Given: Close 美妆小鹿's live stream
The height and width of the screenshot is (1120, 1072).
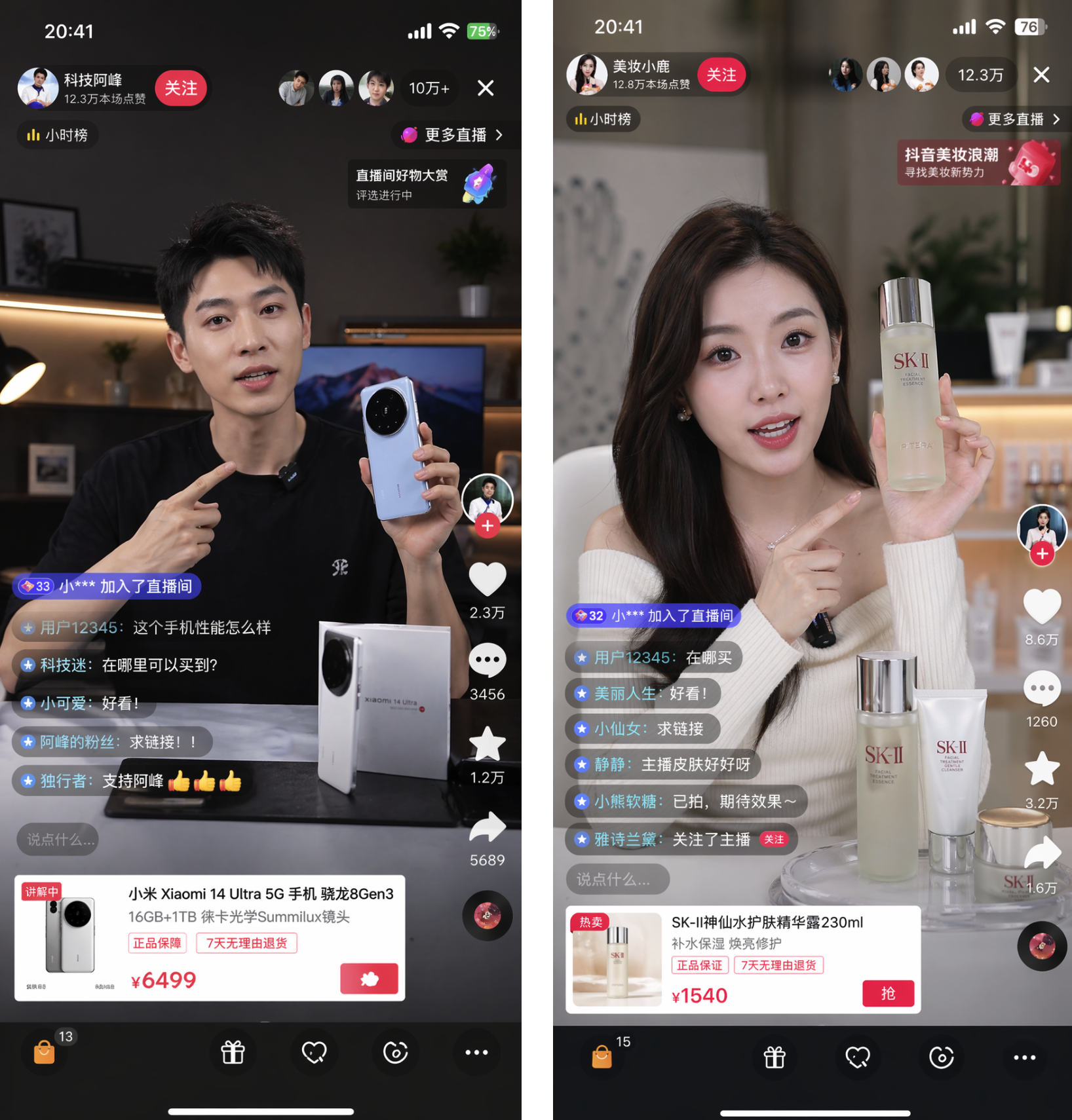Looking at the screenshot, I should (1041, 75).
